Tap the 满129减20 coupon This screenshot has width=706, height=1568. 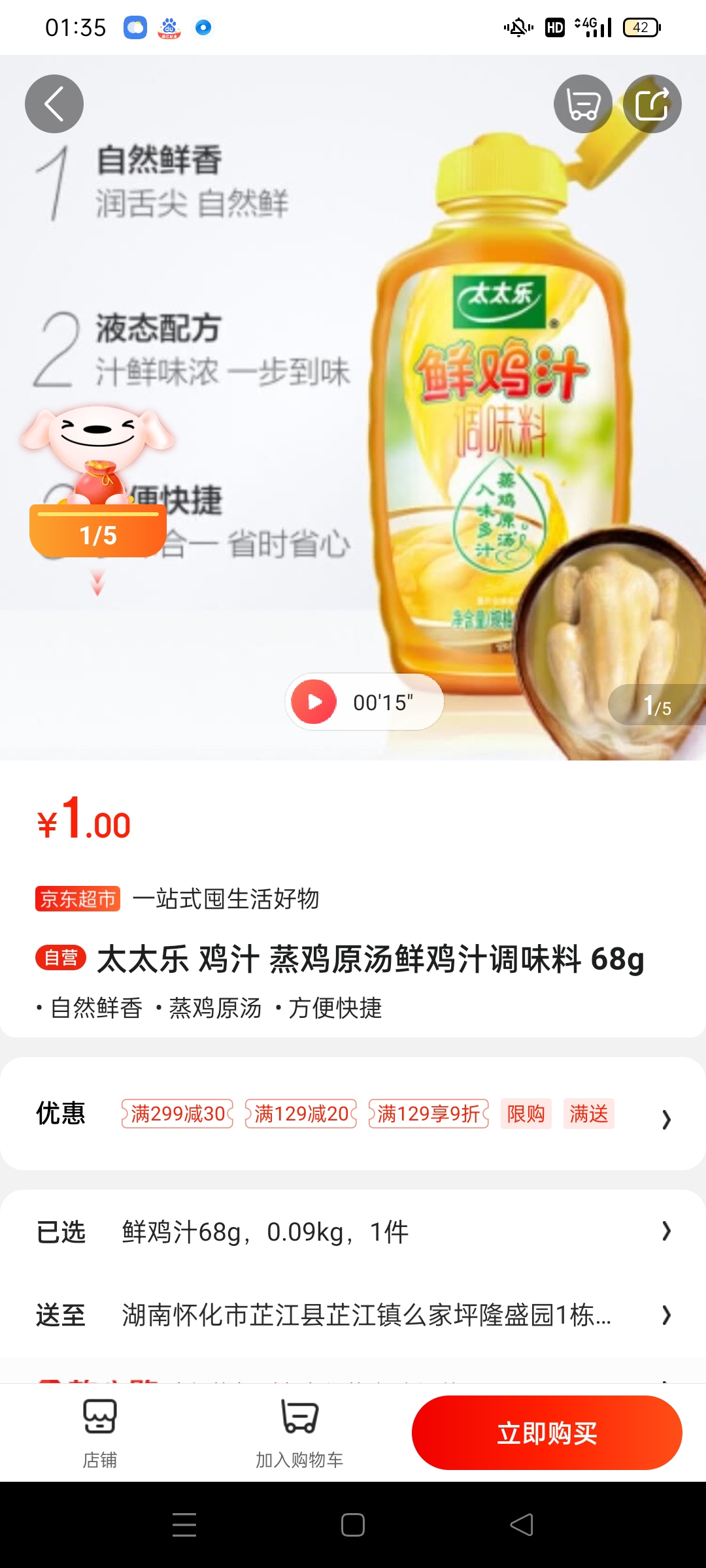[301, 1113]
